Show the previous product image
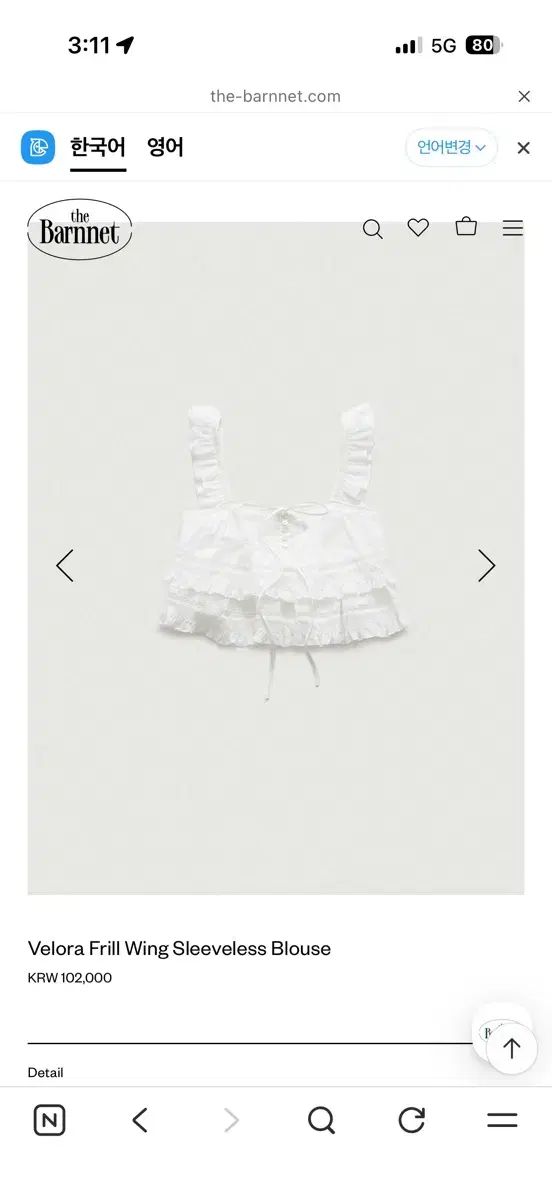552x1200 pixels. tap(65, 566)
